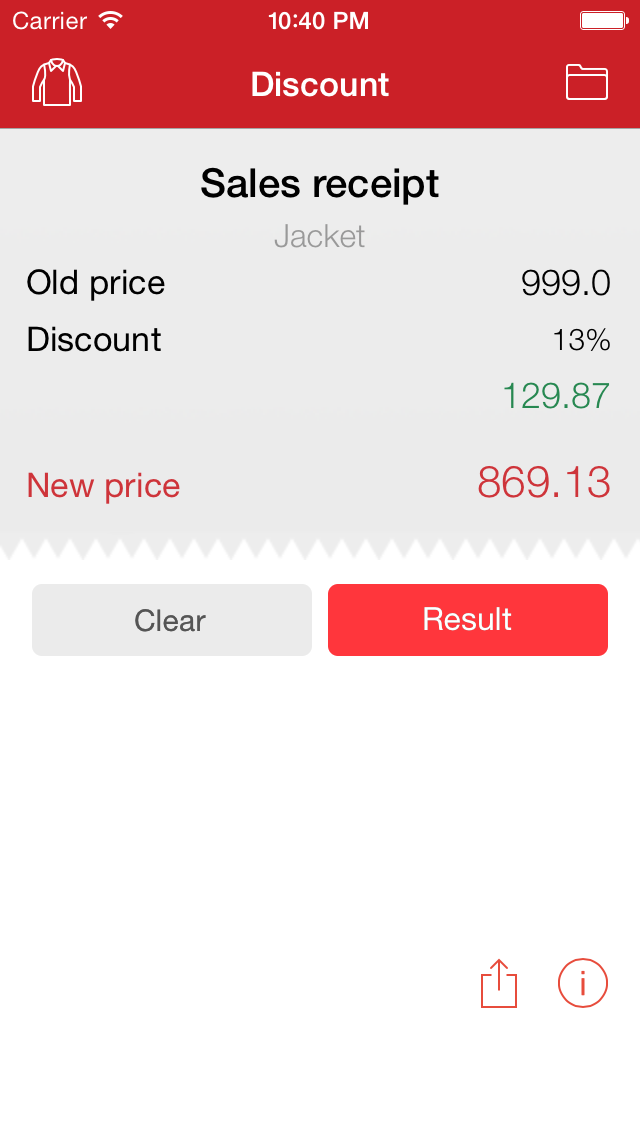640x1136 pixels.
Task: Share the sales receipt
Action: point(499,984)
